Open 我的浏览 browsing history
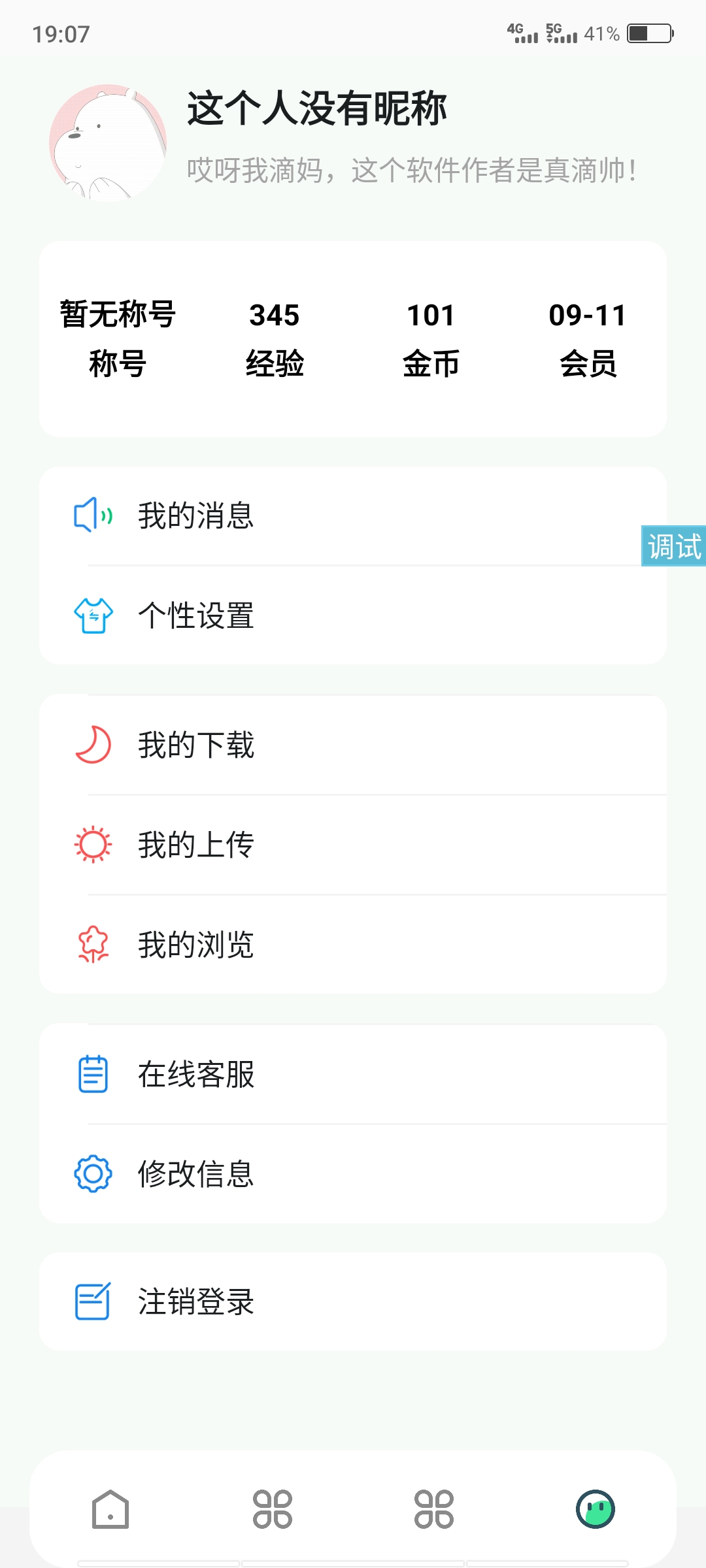Screen dimensions: 706x1568 [353, 945]
